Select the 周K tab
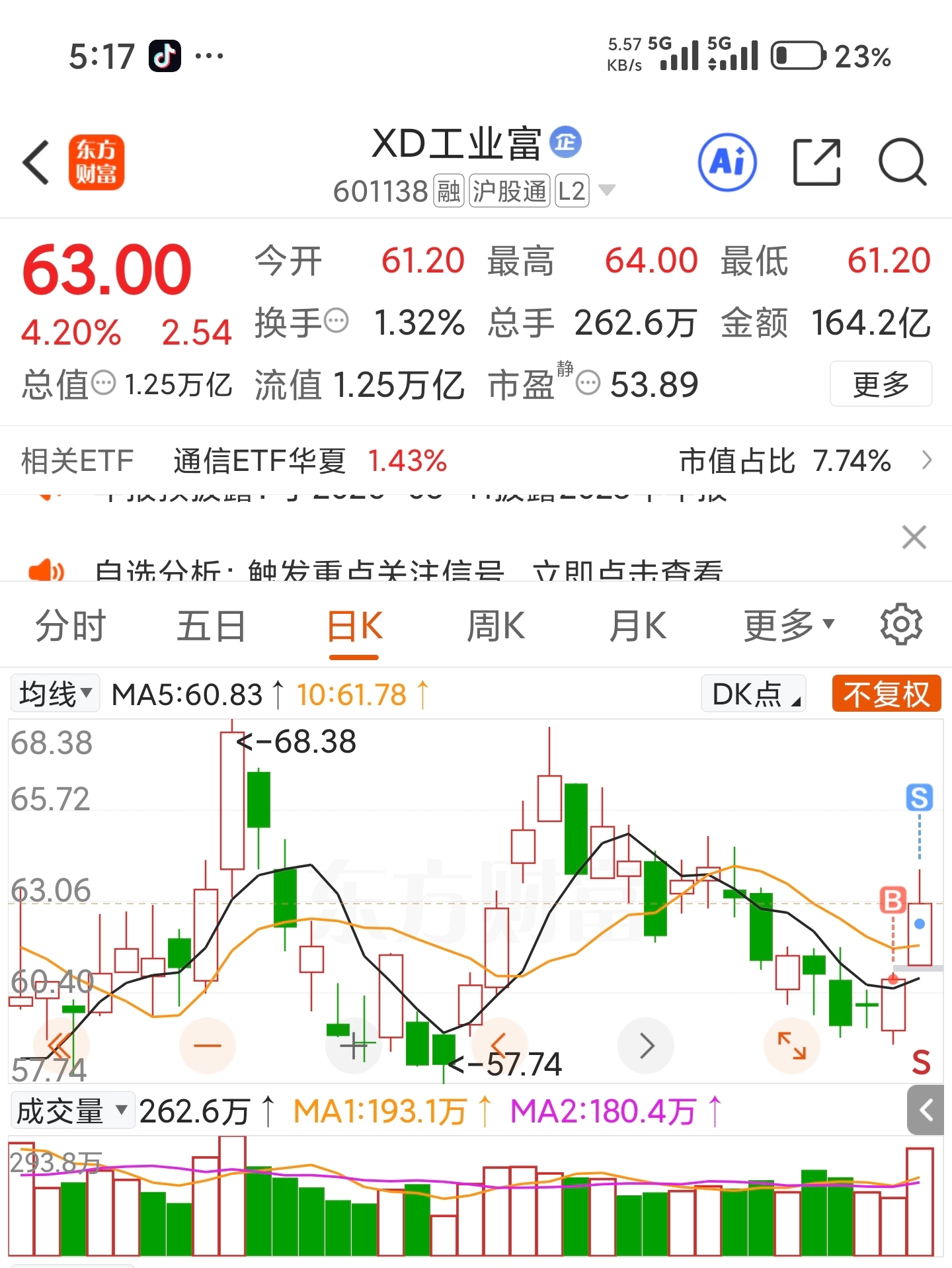Screen dimensions: 952x1268 [x=496, y=626]
